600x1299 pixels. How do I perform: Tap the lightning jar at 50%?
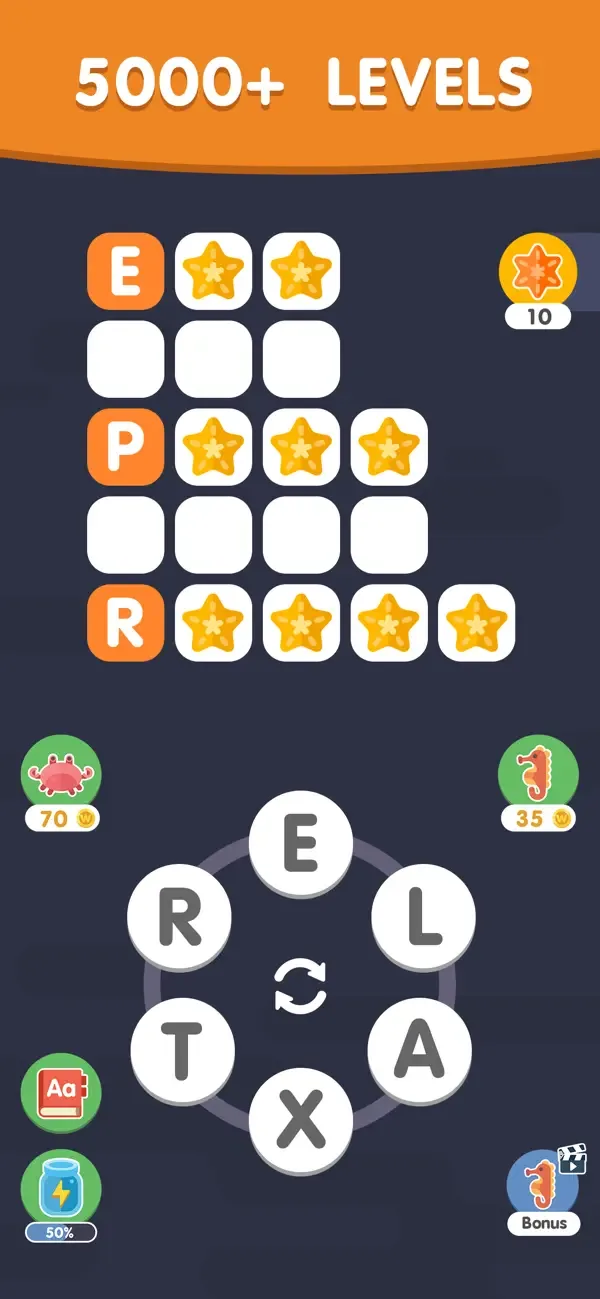point(61,1195)
